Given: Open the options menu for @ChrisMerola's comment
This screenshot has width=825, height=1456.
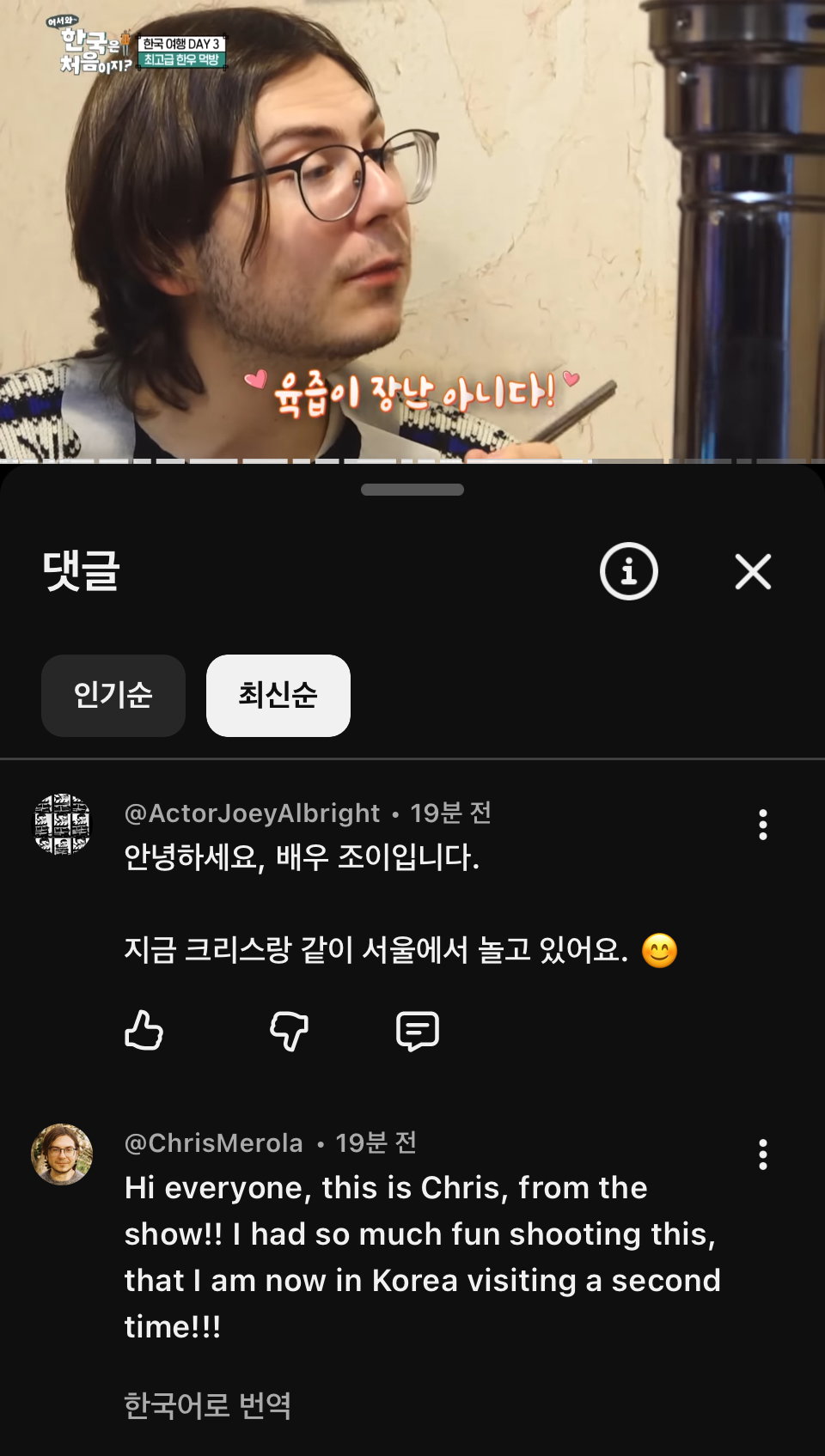Looking at the screenshot, I should 762,1154.
